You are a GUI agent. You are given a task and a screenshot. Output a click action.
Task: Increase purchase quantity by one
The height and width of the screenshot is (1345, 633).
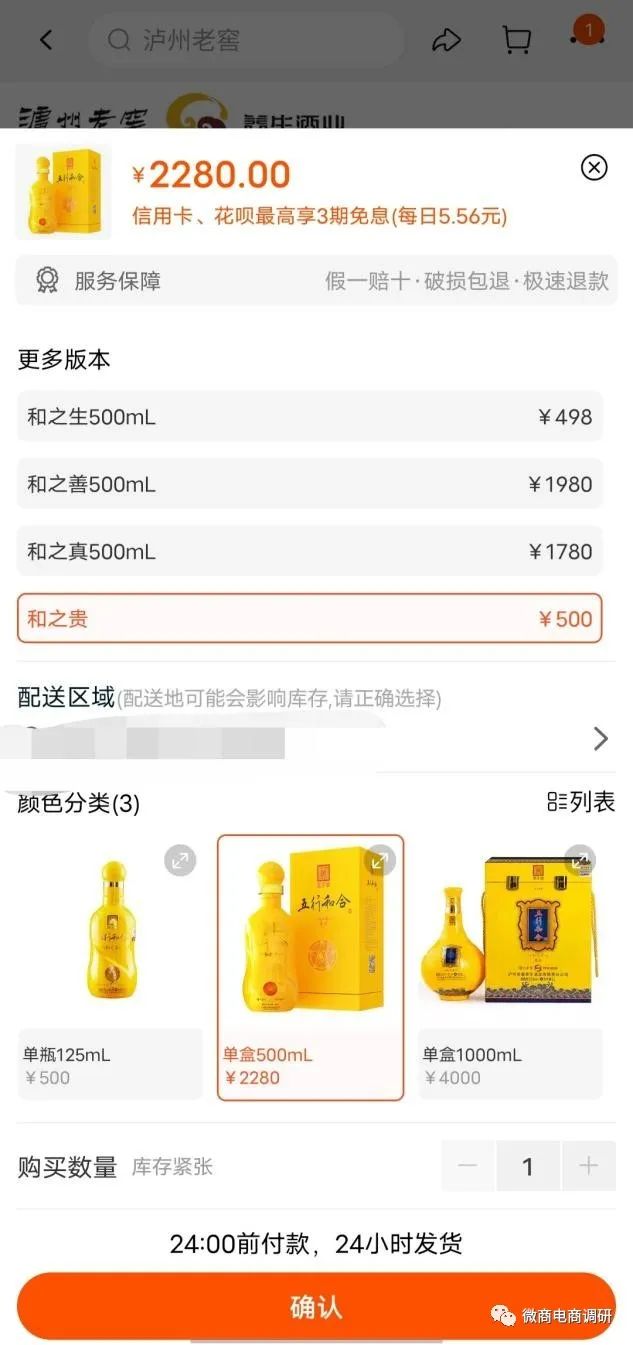(589, 1166)
